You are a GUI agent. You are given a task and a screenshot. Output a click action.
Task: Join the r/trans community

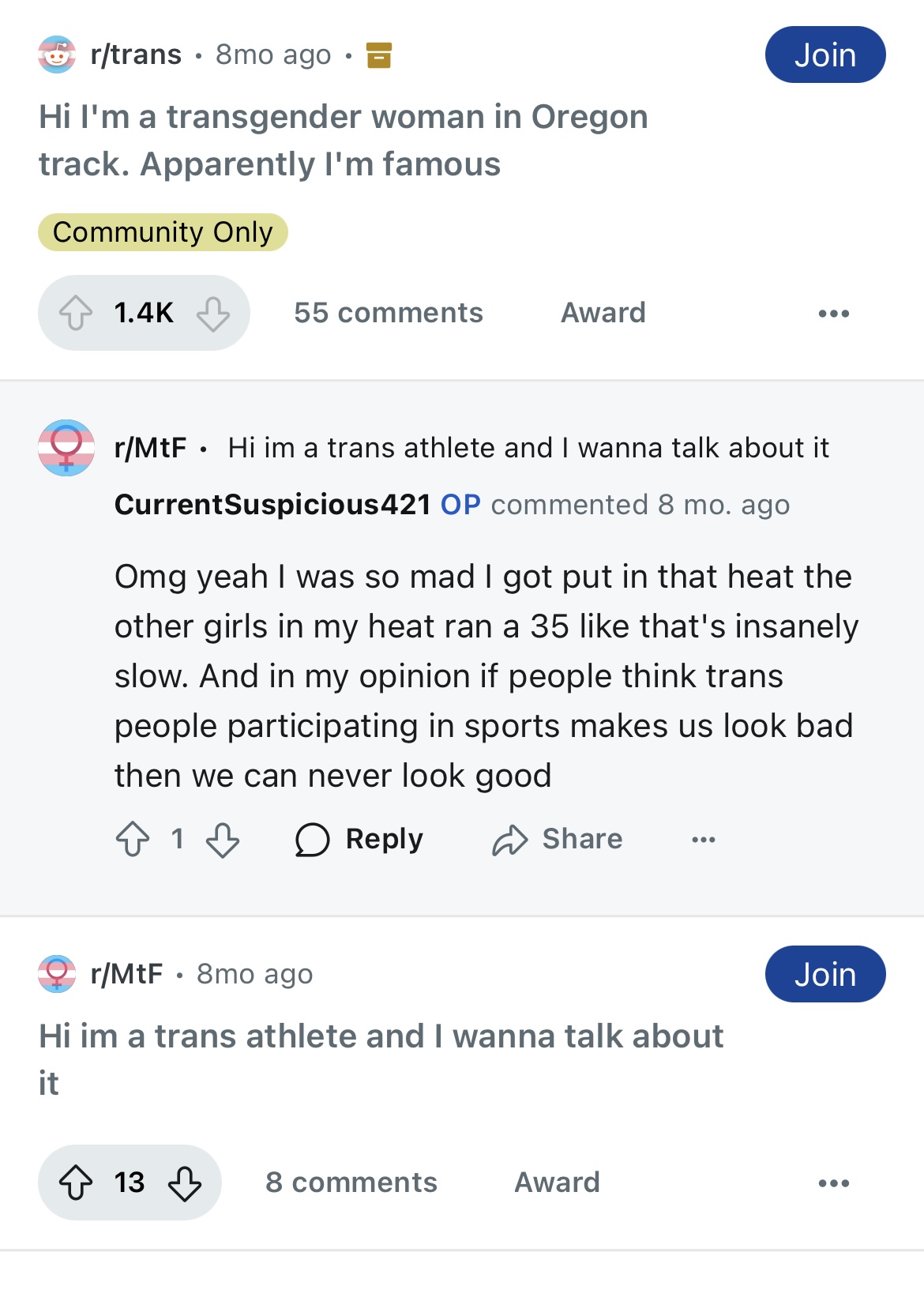824,55
